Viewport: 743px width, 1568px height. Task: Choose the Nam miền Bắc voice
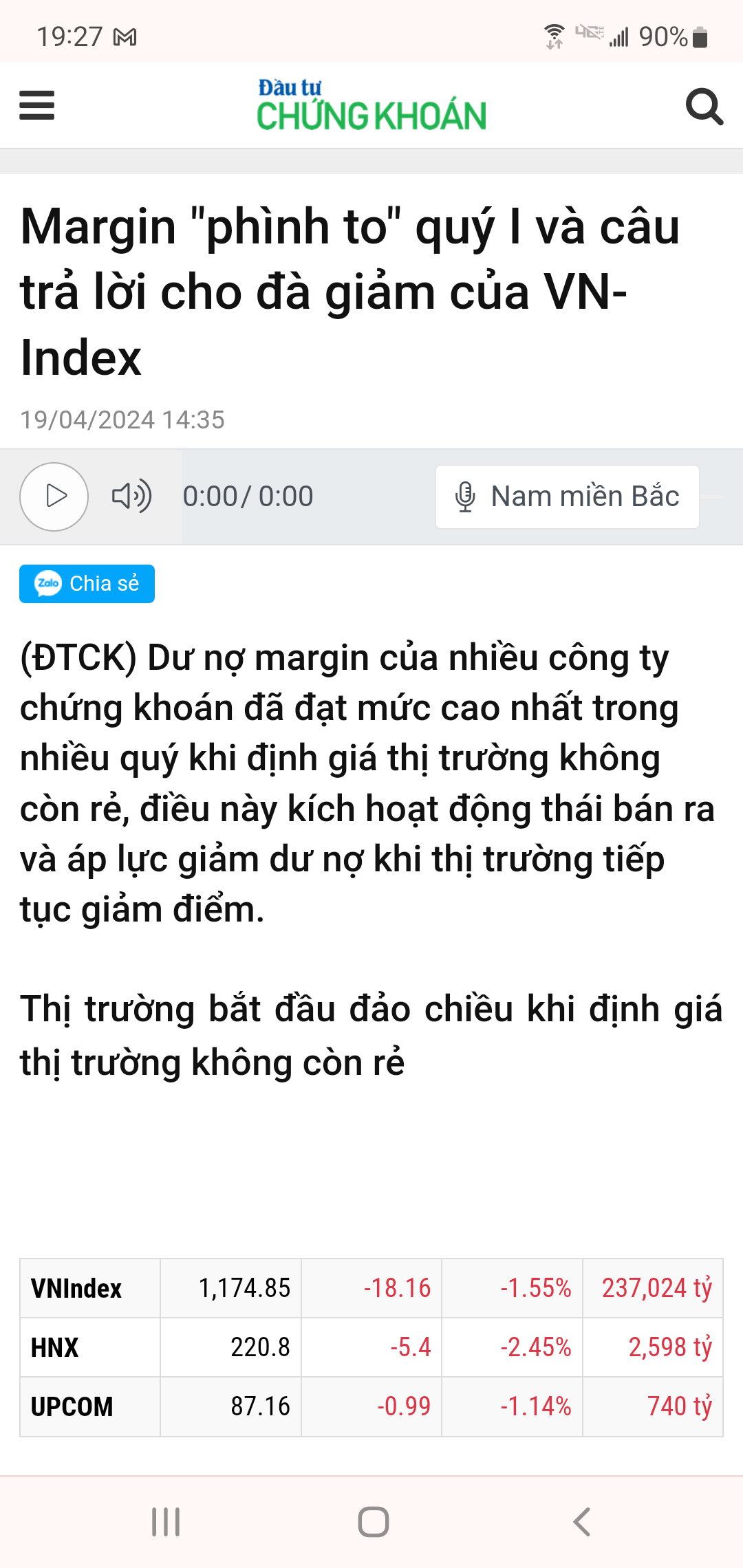[x=568, y=497]
